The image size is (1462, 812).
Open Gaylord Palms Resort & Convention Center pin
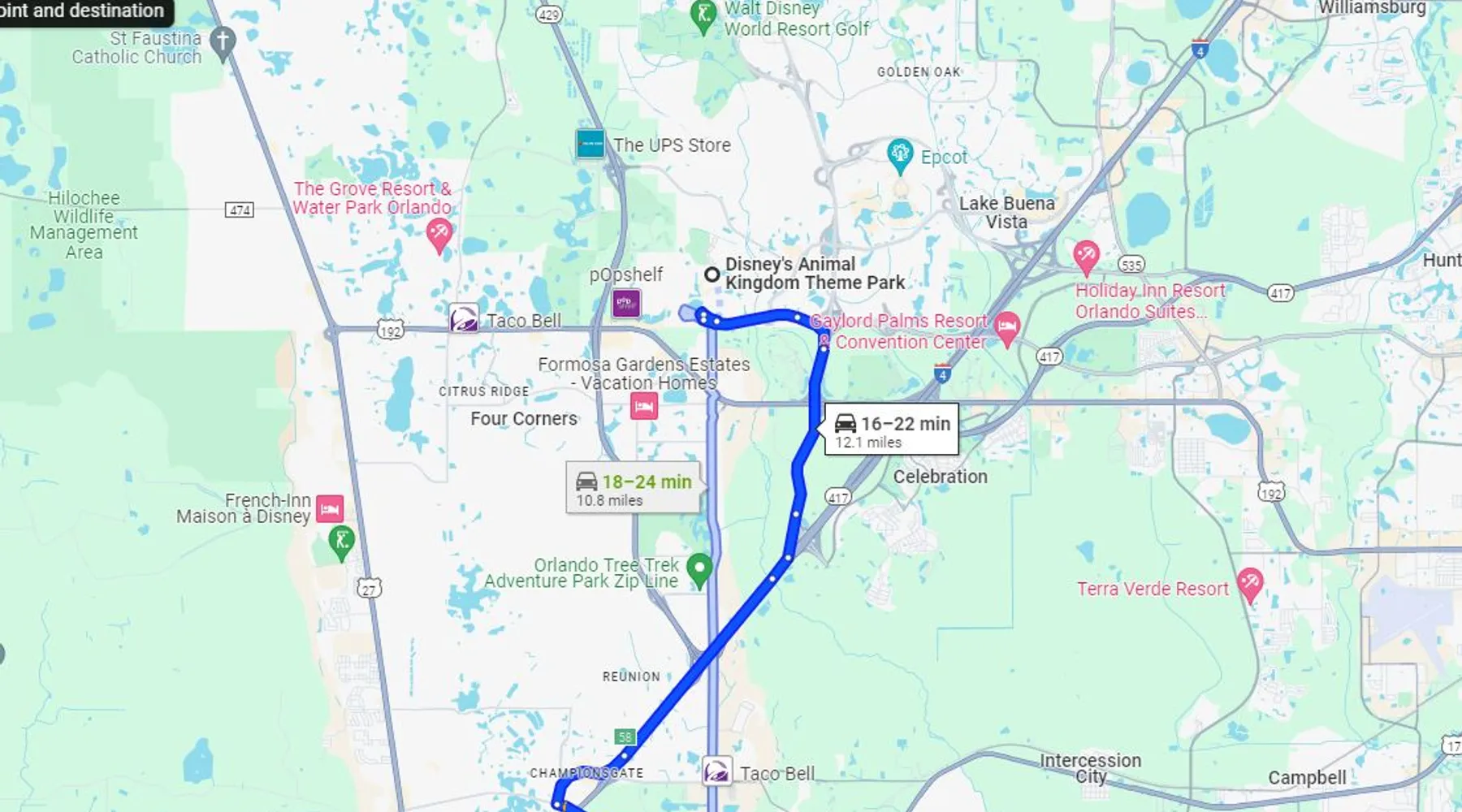coord(1007,328)
